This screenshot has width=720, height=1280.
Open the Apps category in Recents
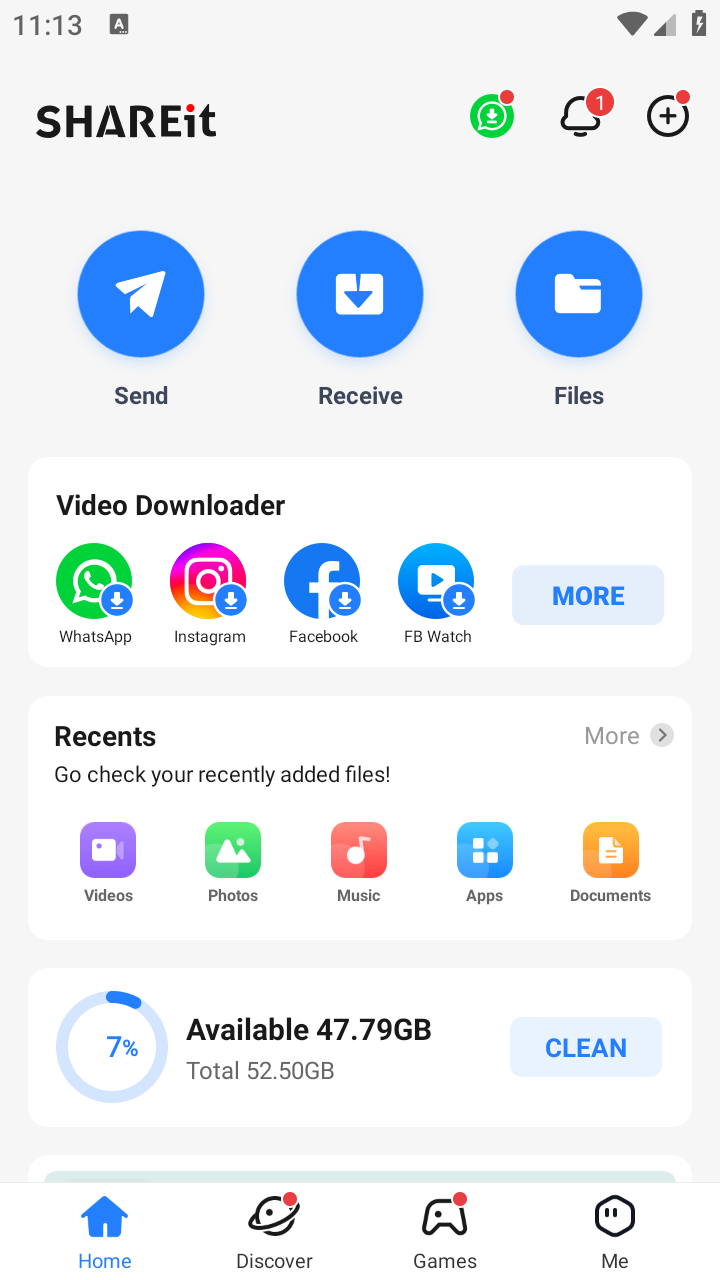(x=484, y=850)
